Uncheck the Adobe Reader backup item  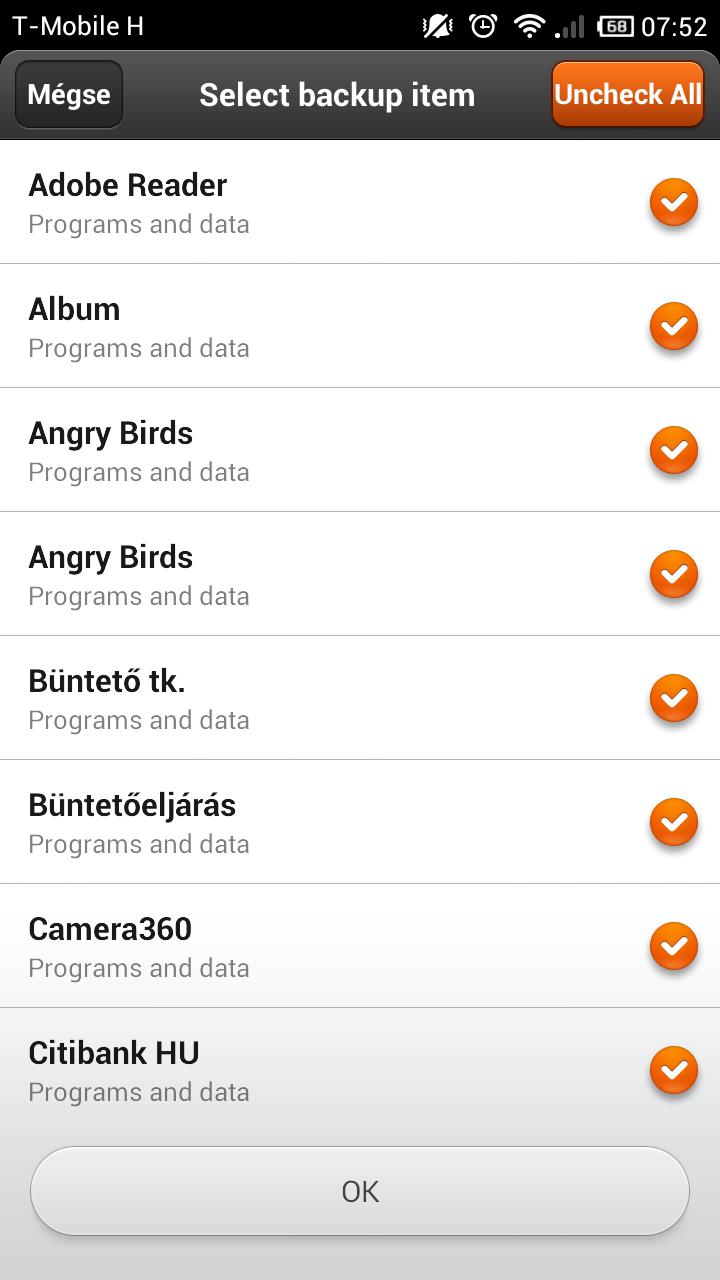[673, 203]
